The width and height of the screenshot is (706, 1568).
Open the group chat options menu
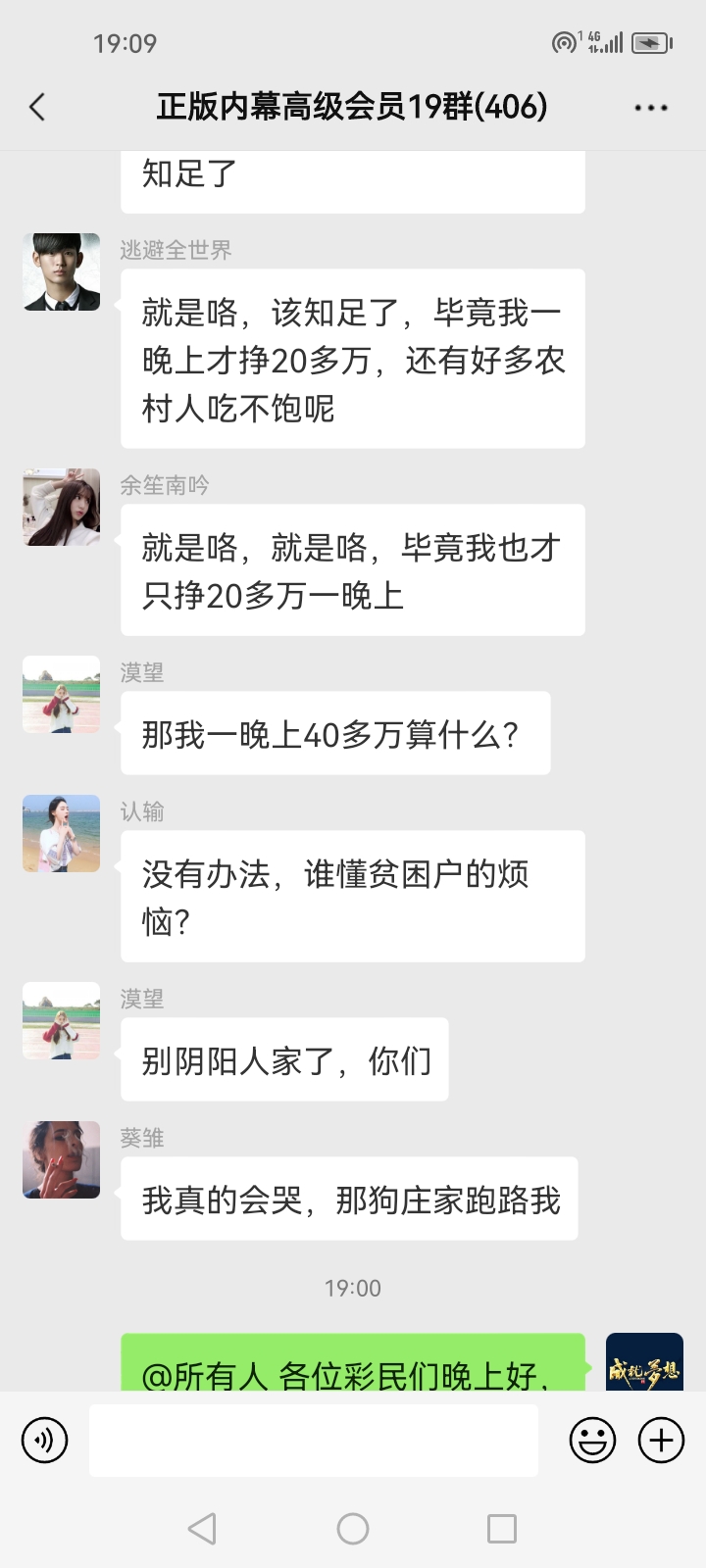click(651, 108)
